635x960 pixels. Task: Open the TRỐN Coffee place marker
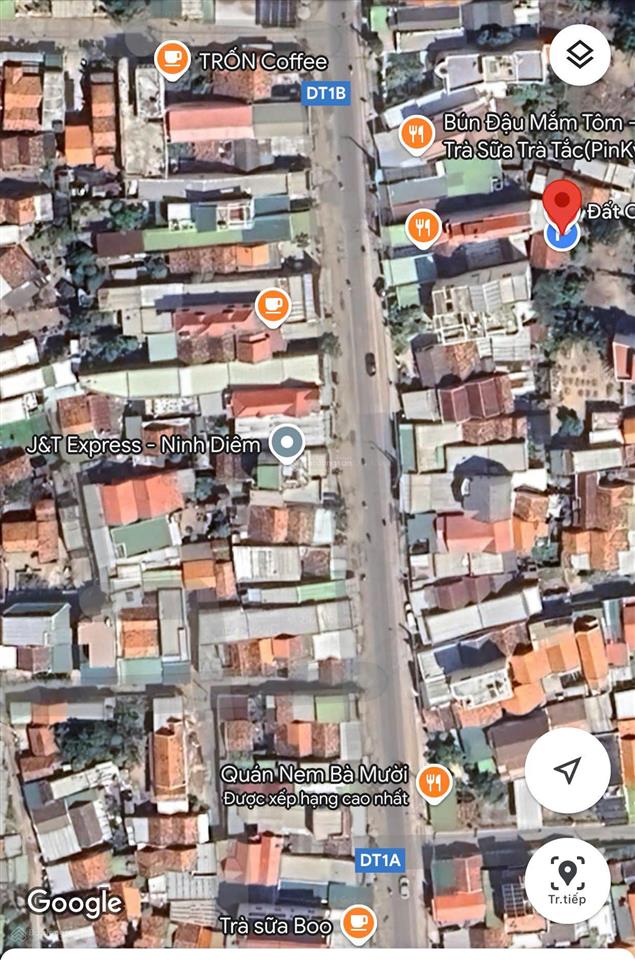click(x=173, y=59)
